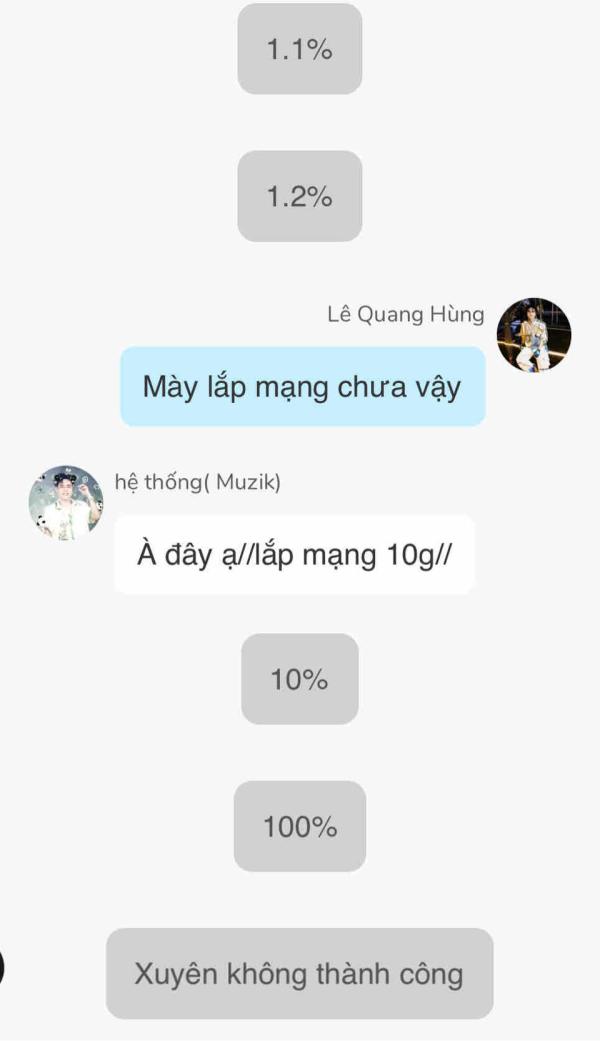The image size is (600, 1041).
Task: Open hệ thống (Muzik) profile avatar
Action: click(x=66, y=503)
